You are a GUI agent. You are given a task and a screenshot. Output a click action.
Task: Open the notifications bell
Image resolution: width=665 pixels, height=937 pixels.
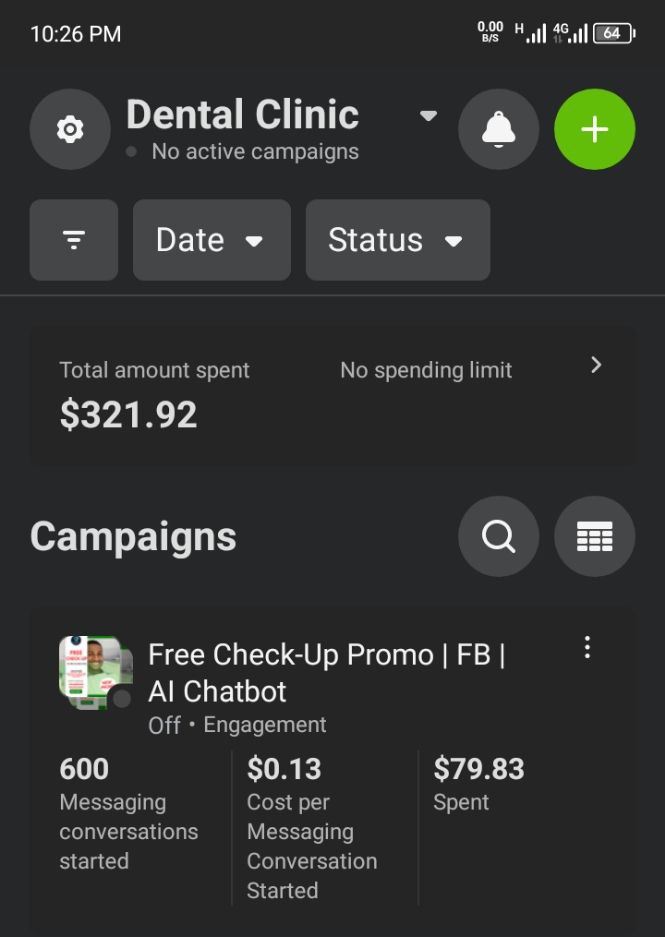tap(498, 130)
